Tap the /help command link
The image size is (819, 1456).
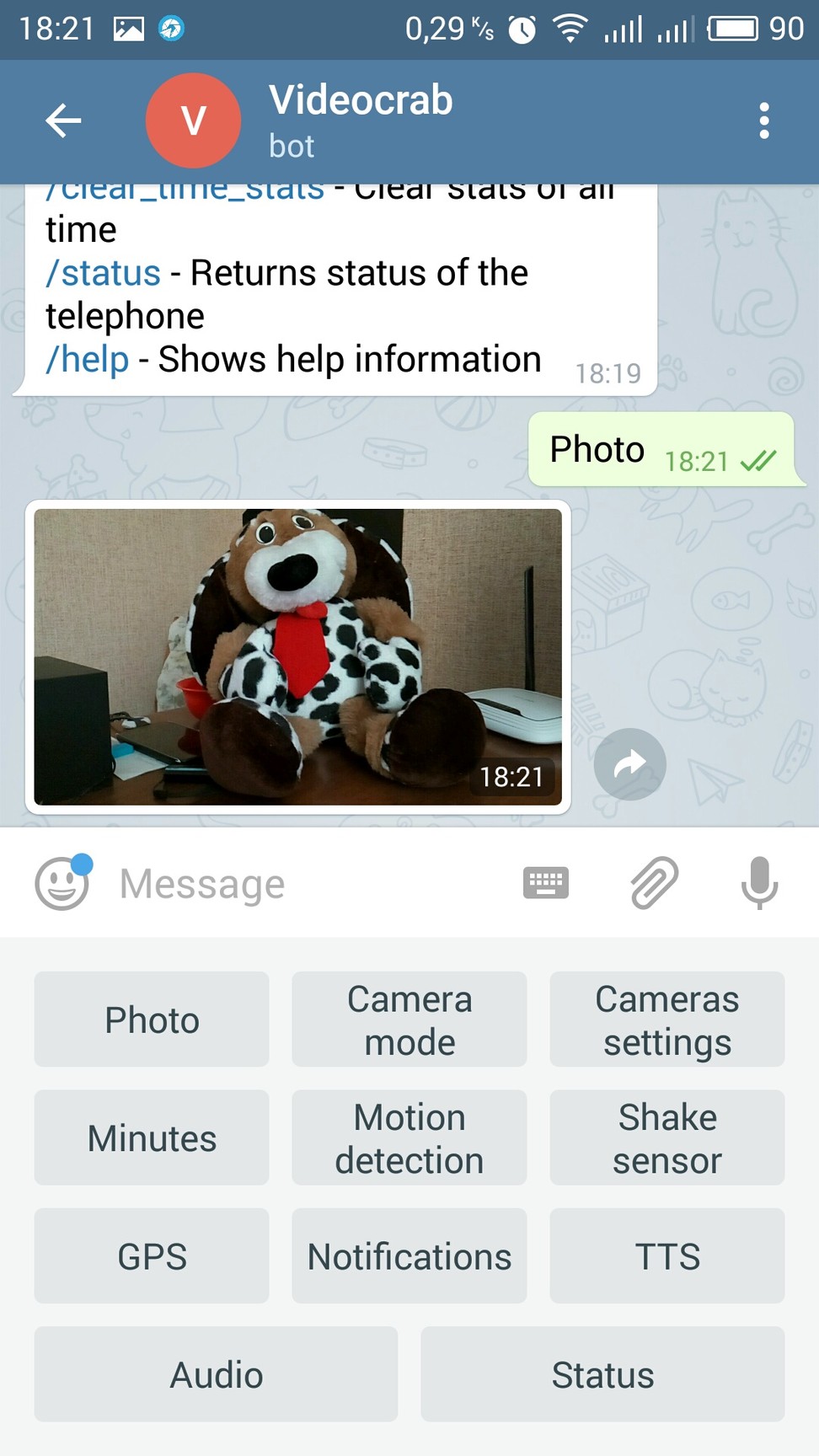[x=88, y=359]
